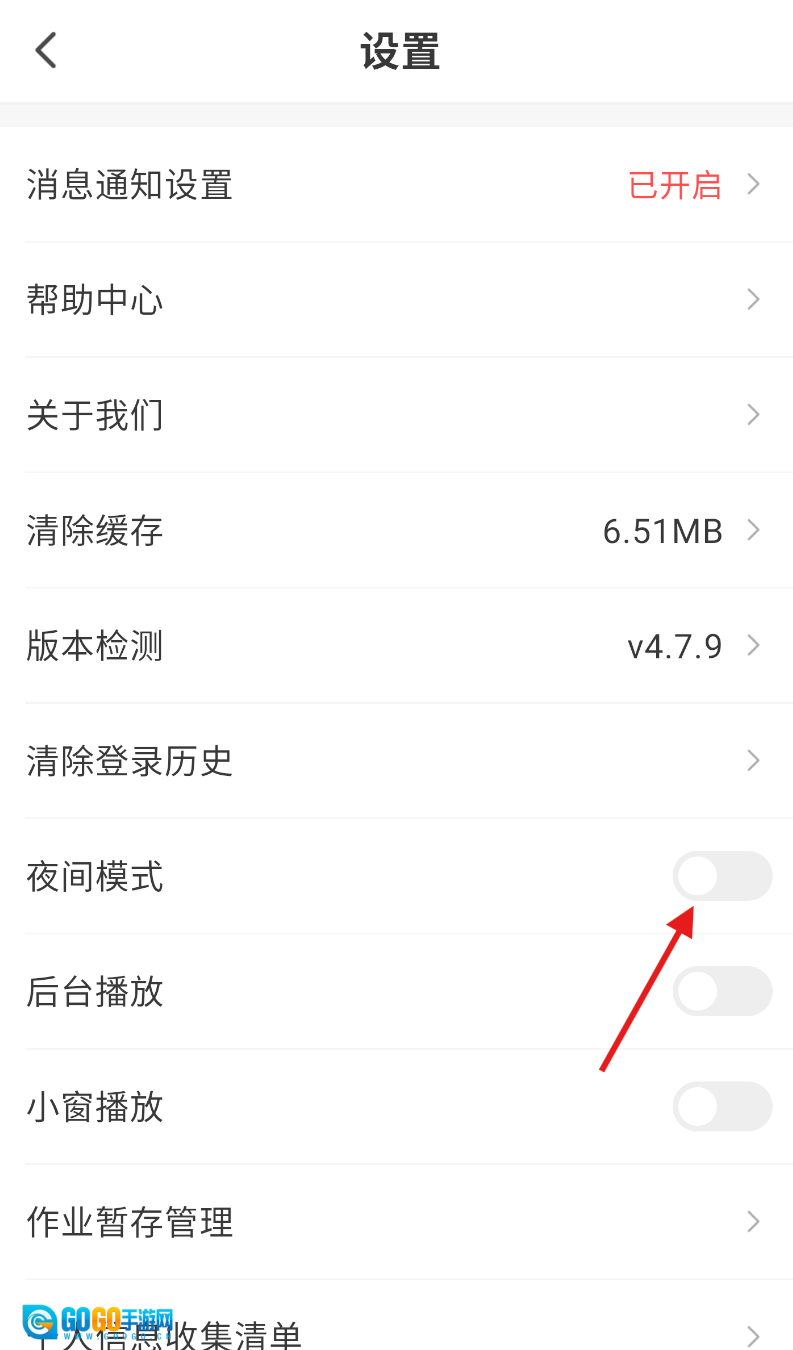Open 消息通知设置
793x1350 pixels.
(x=396, y=185)
